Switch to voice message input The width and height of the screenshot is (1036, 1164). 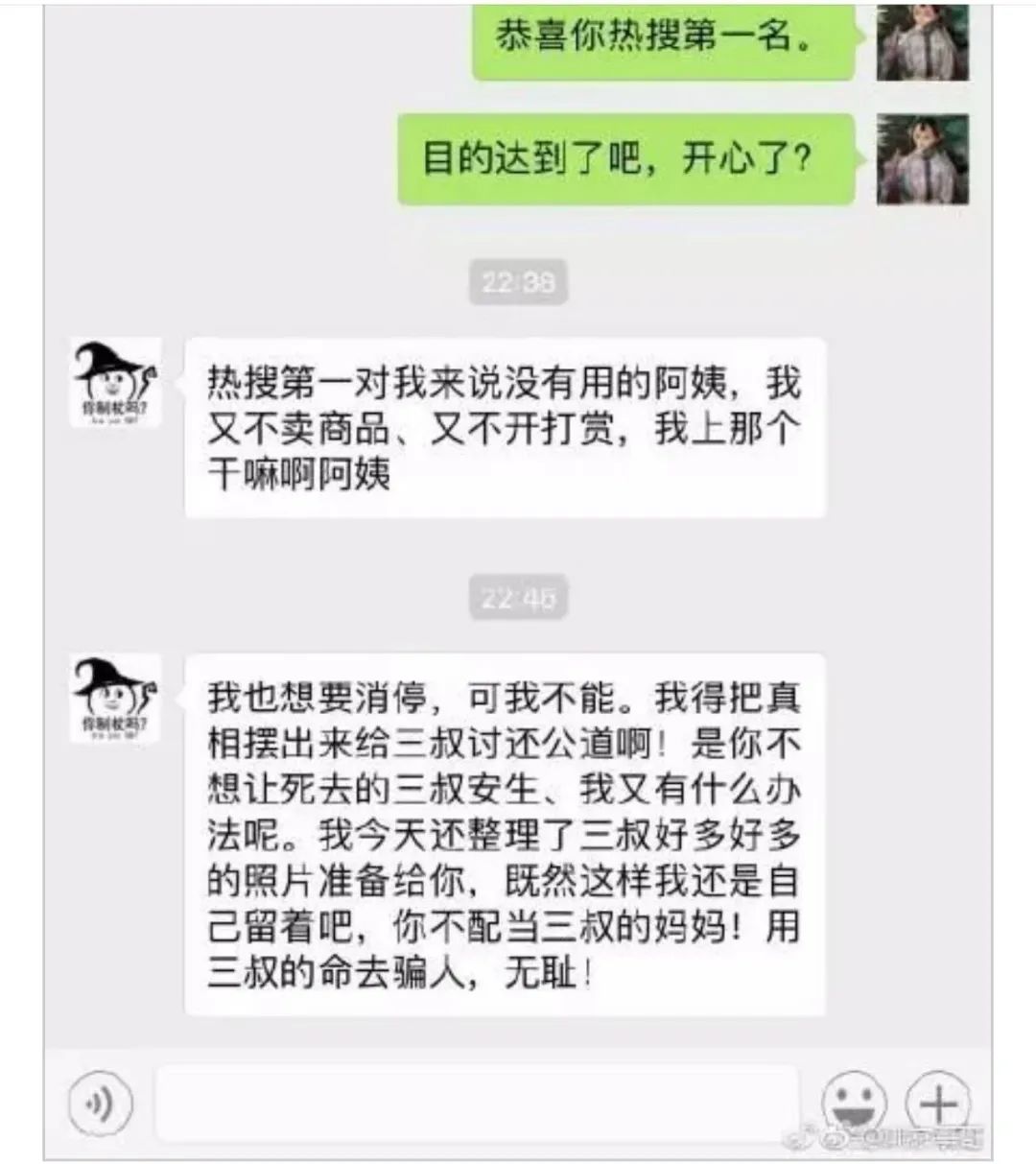[101, 1104]
